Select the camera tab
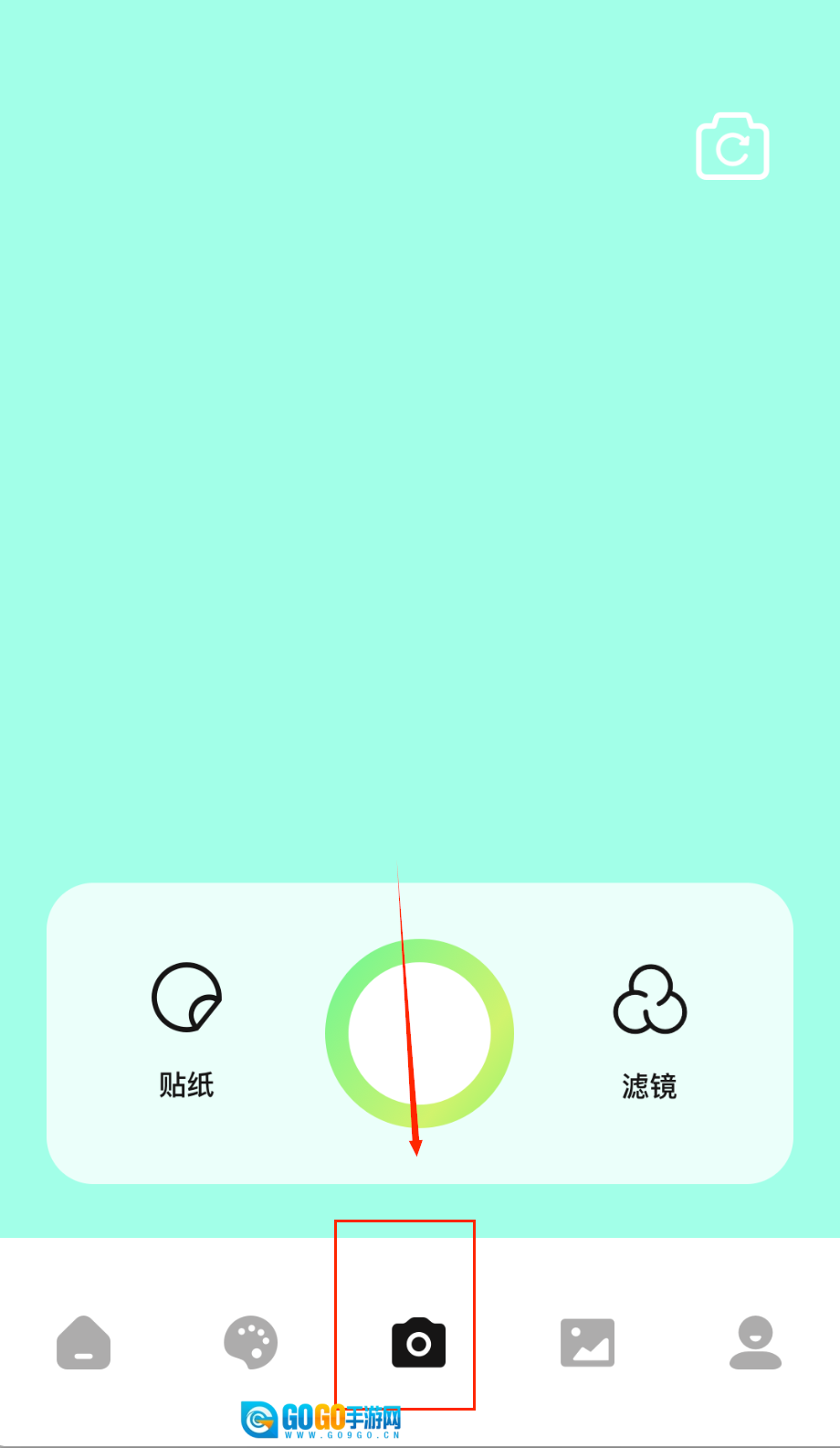Screen dimensions: 840x1448 (418, 1342)
